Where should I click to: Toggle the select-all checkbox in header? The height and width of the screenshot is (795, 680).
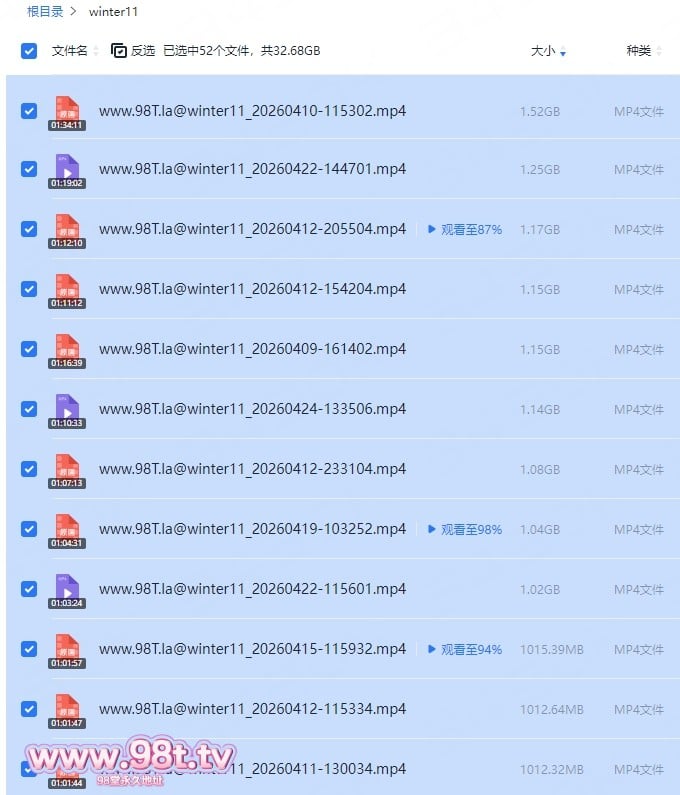click(29, 51)
